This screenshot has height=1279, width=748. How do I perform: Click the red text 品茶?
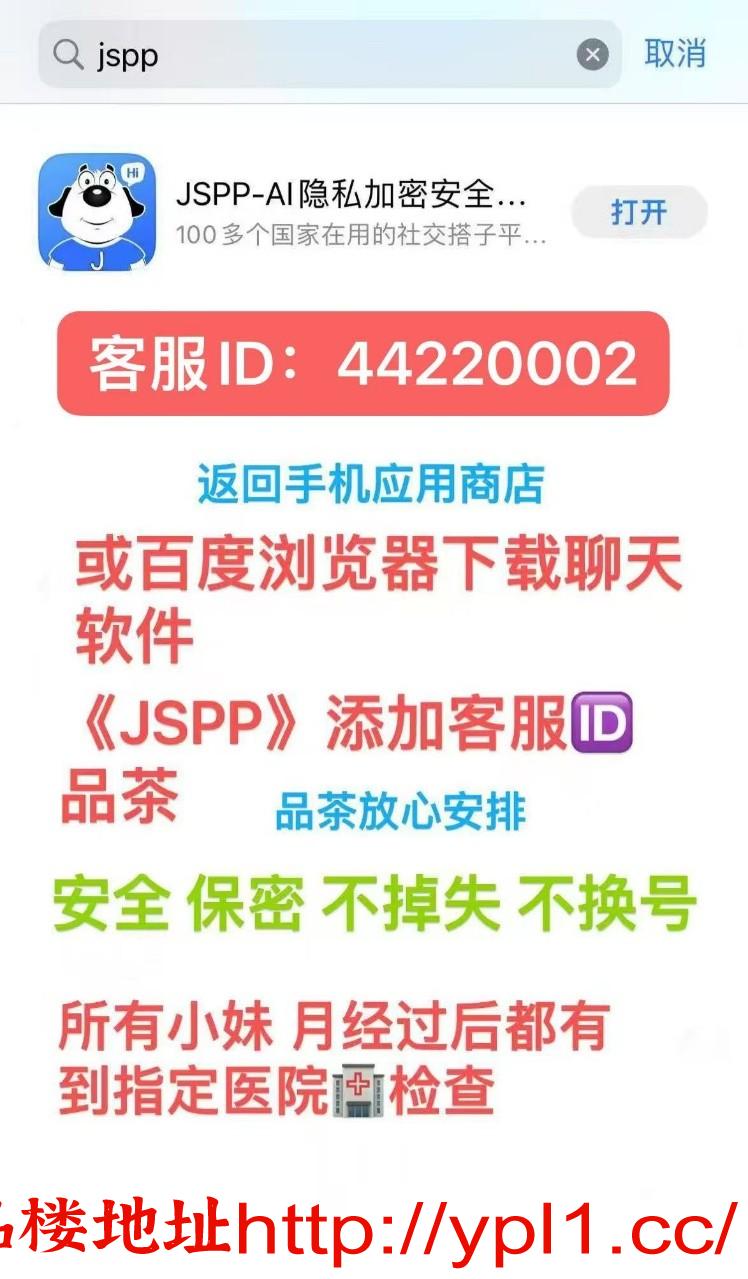[x=118, y=801]
